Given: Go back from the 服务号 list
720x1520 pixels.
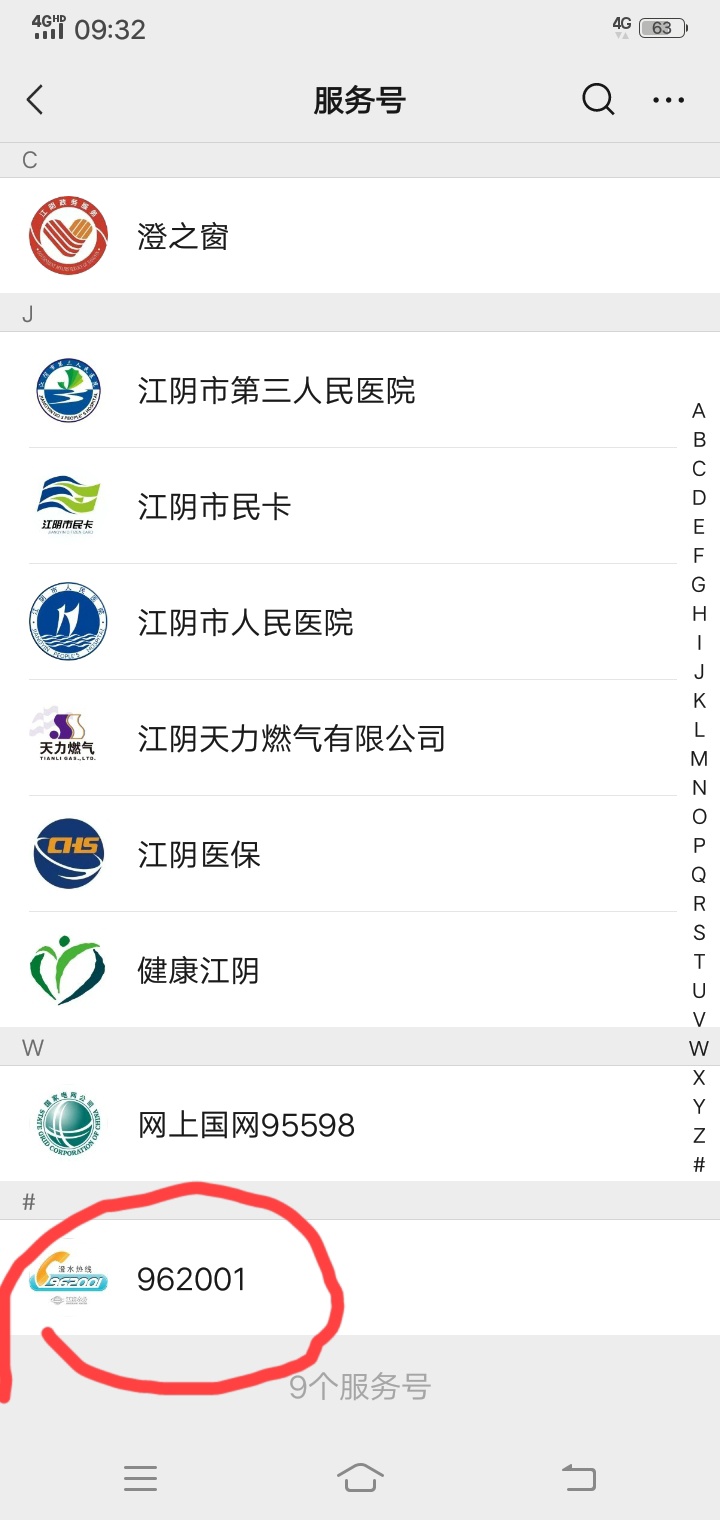Looking at the screenshot, I should [x=36, y=100].
